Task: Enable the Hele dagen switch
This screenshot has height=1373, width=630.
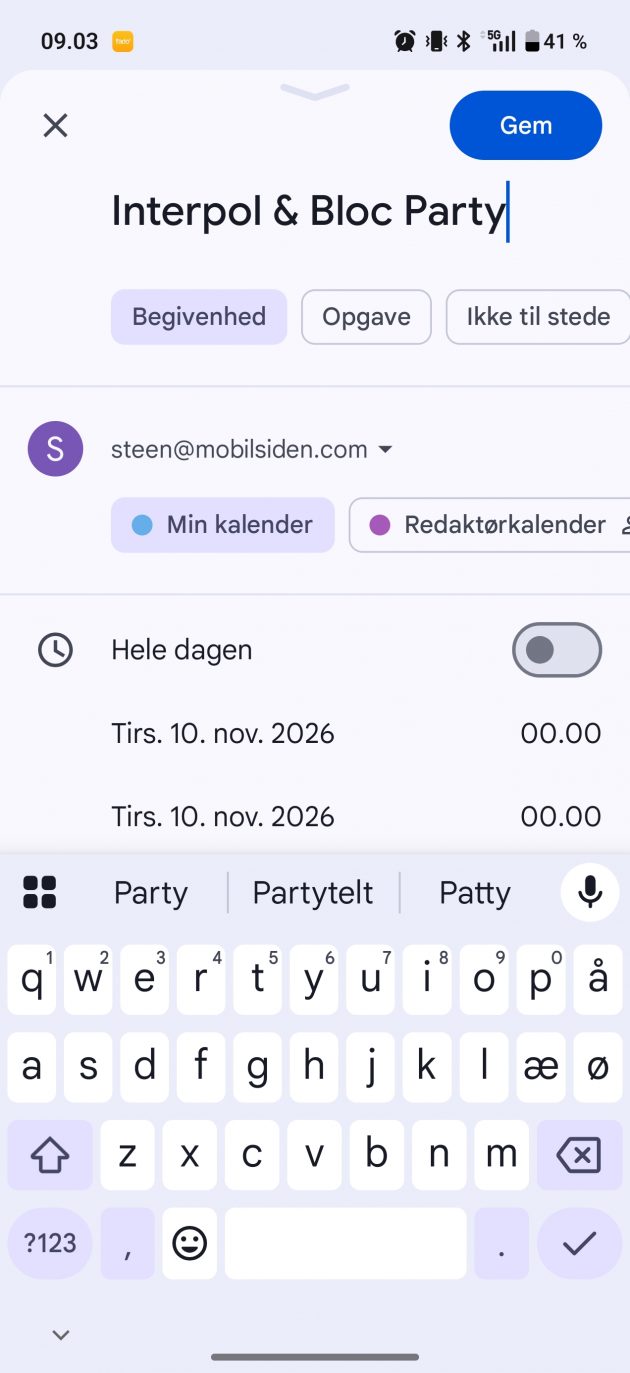Action: tap(556, 650)
